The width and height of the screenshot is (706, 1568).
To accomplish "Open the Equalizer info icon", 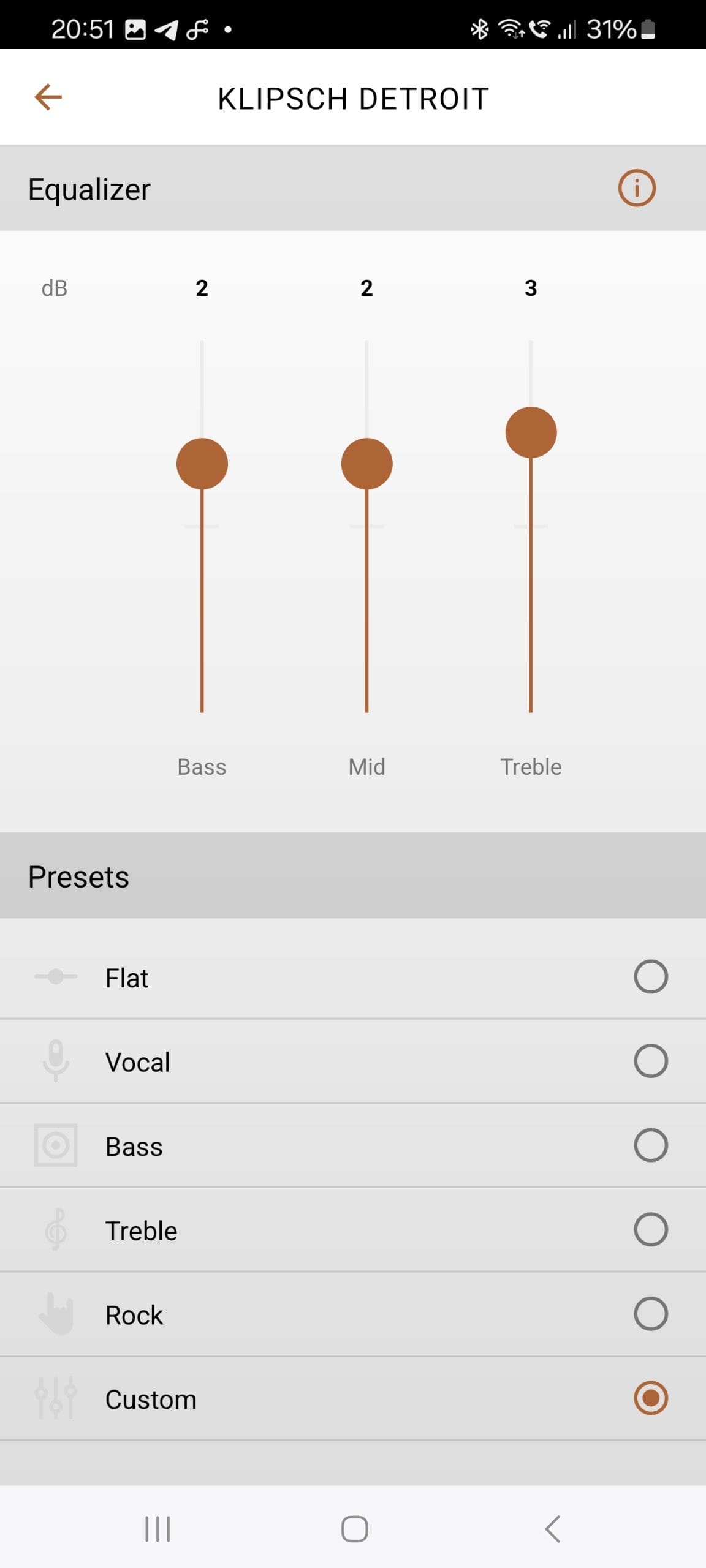I will (637, 188).
